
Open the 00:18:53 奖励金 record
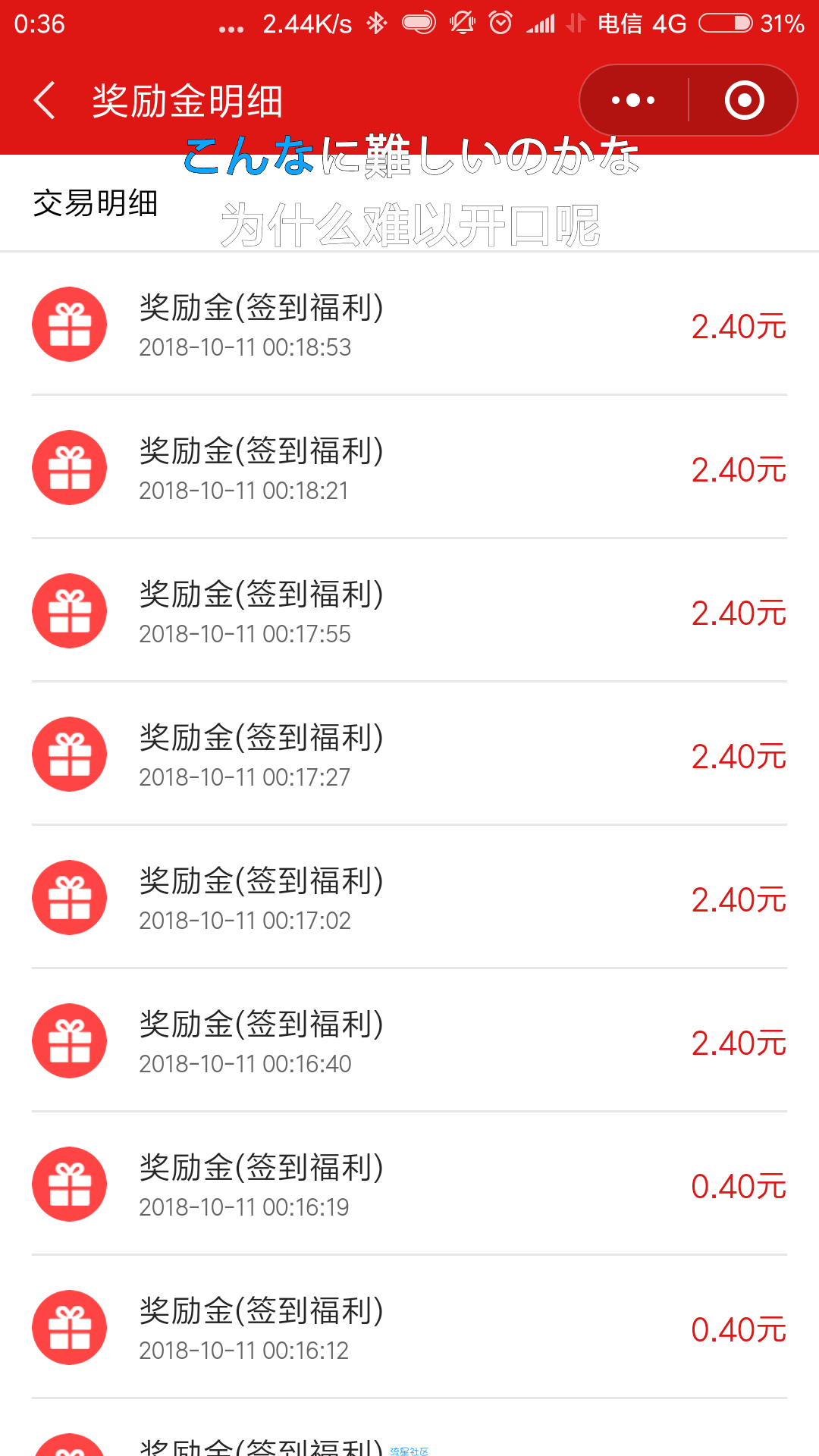(x=409, y=324)
